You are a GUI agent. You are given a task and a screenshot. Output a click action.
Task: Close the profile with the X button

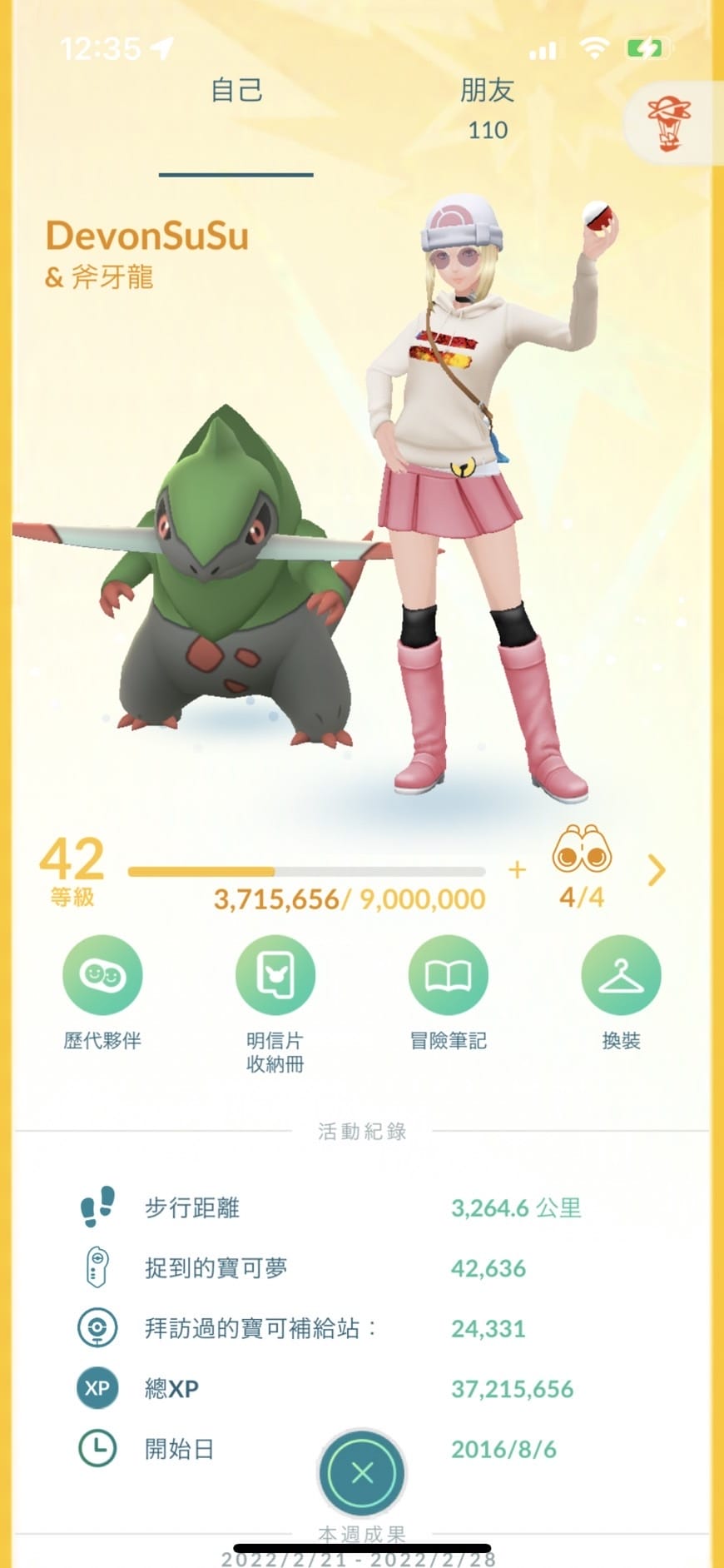[362, 1472]
